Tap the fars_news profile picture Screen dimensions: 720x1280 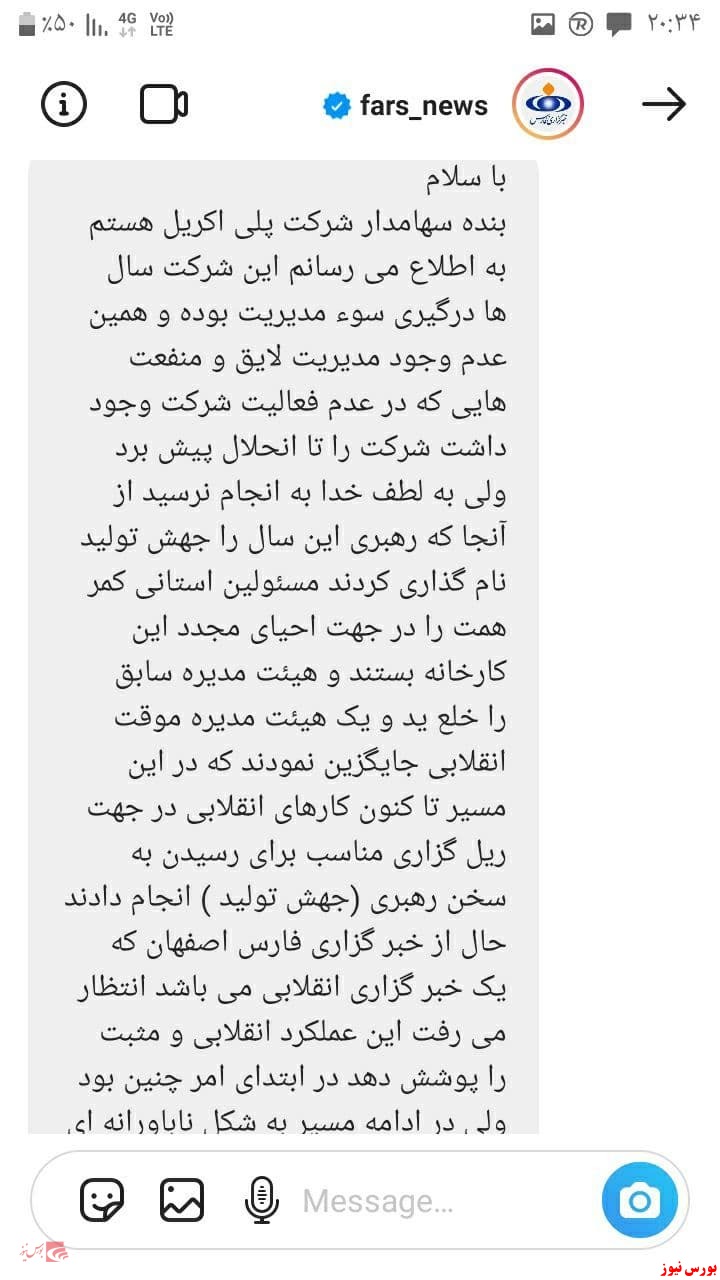(x=548, y=104)
